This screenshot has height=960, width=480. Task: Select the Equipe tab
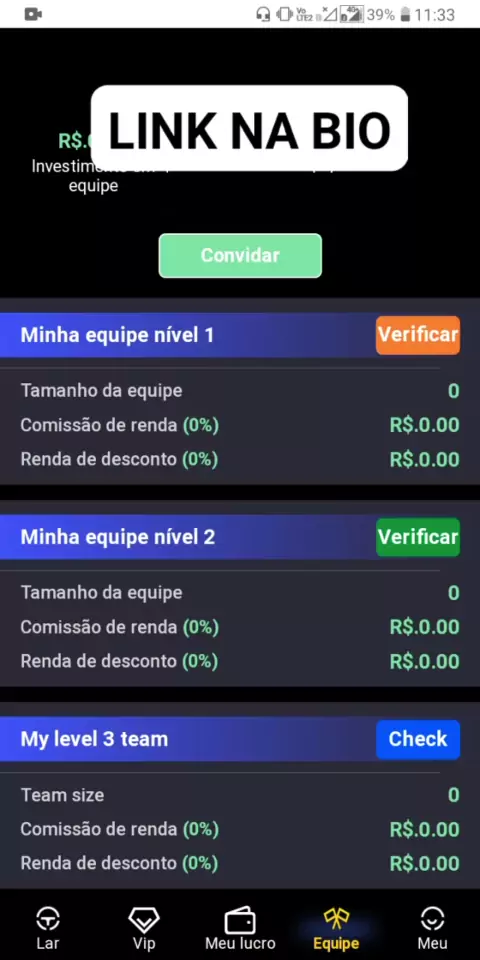pos(336,927)
